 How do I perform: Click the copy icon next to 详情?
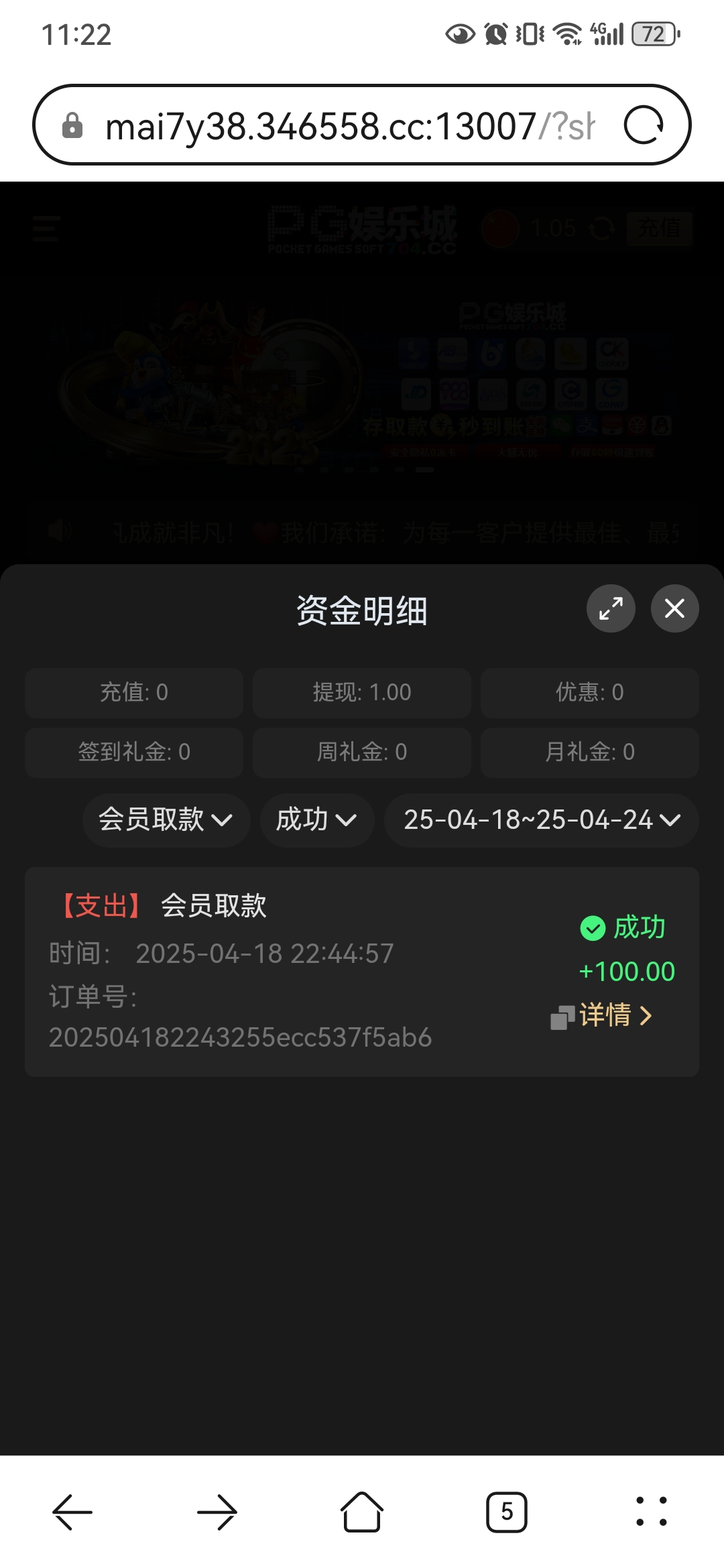[562, 1016]
